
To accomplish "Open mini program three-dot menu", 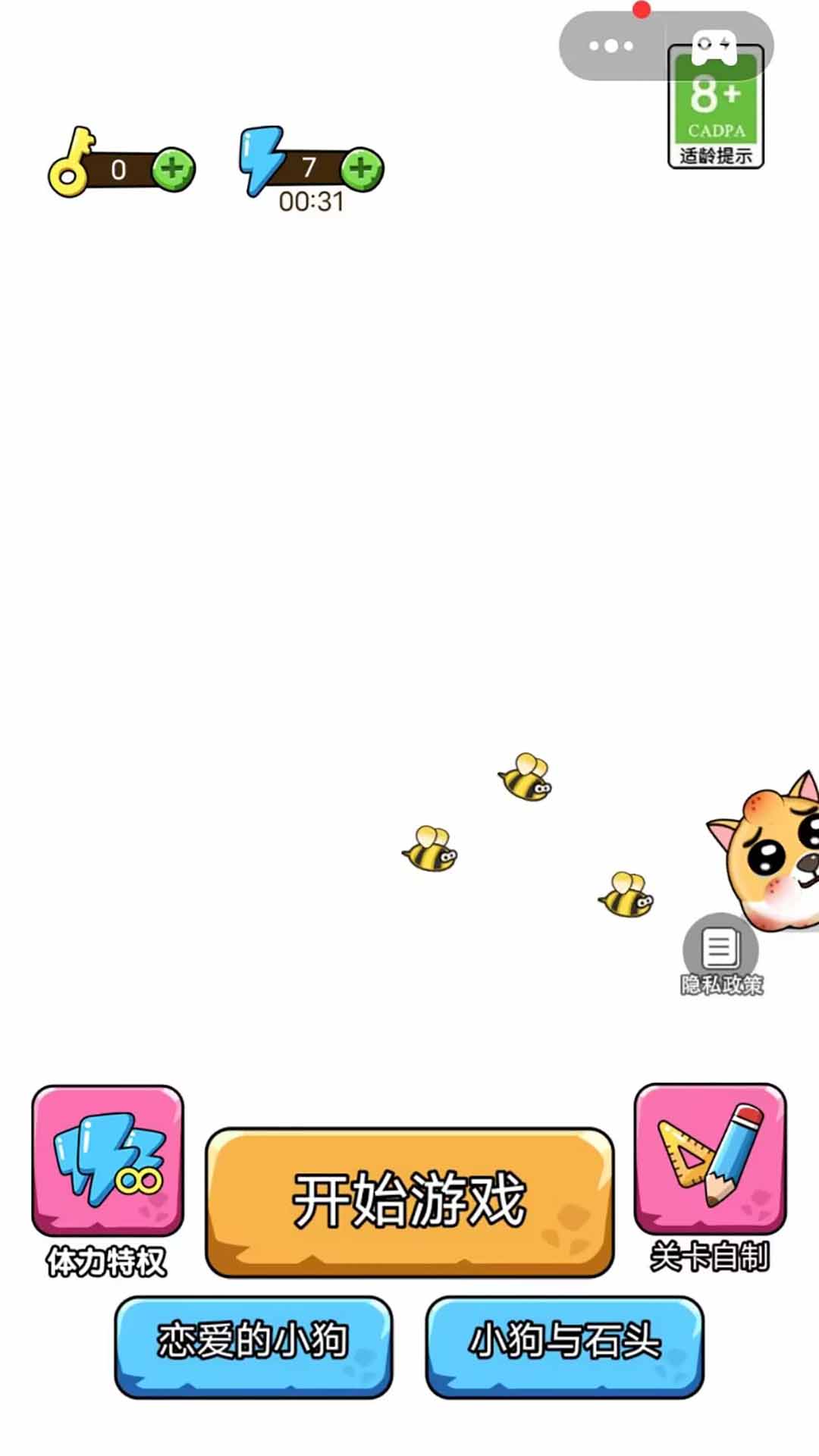I will click(x=611, y=45).
